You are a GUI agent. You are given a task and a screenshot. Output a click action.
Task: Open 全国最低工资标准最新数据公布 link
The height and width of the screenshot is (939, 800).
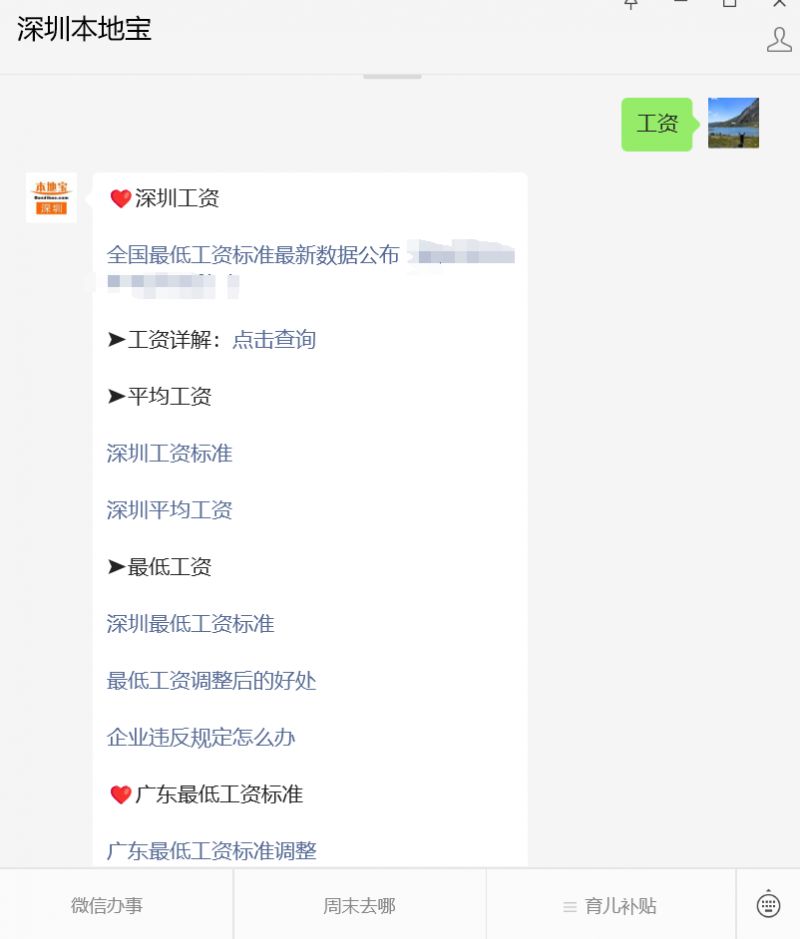253,255
